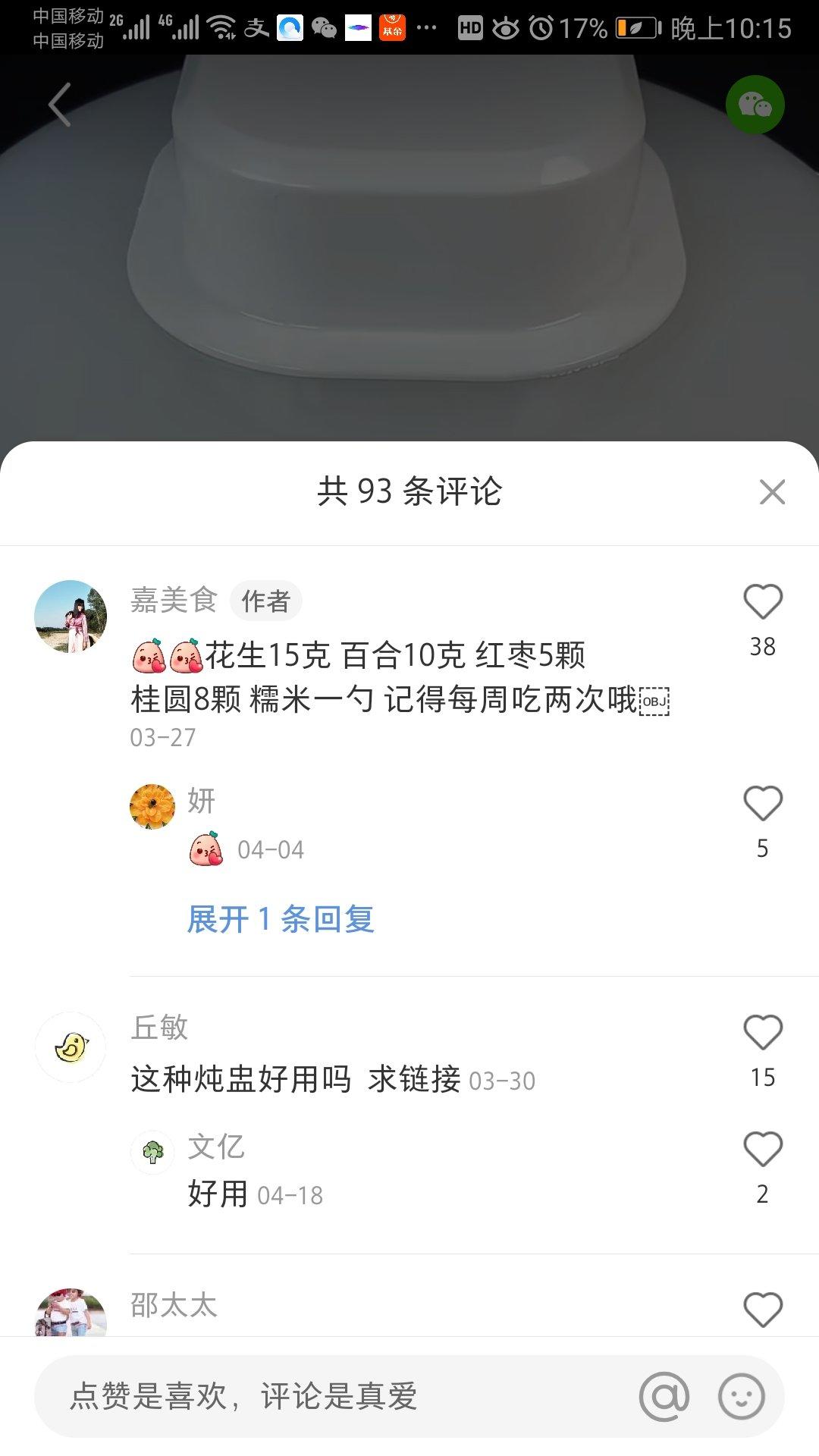Like 文亿's 好用 reply

coord(762,1150)
